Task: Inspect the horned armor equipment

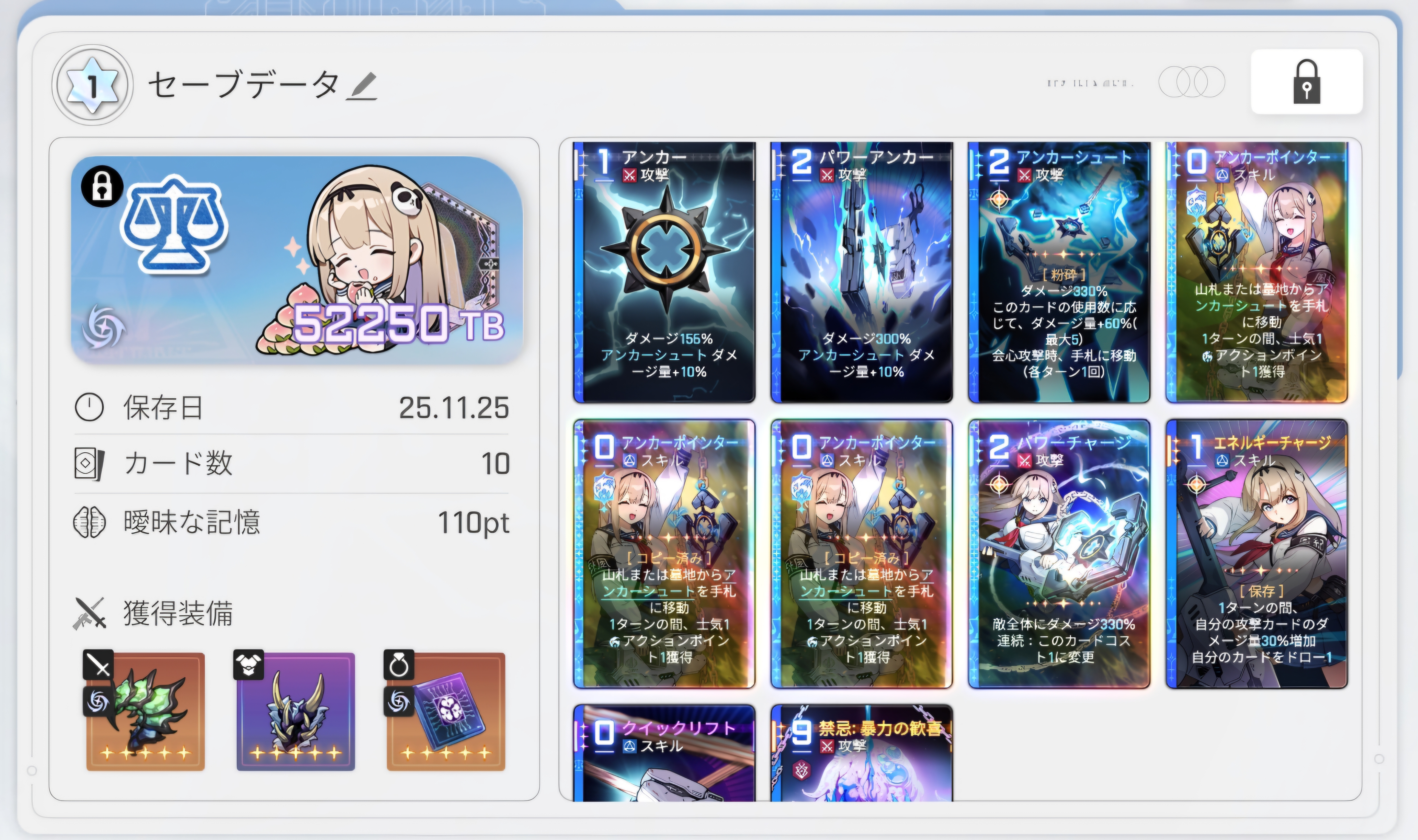Action: point(296,711)
